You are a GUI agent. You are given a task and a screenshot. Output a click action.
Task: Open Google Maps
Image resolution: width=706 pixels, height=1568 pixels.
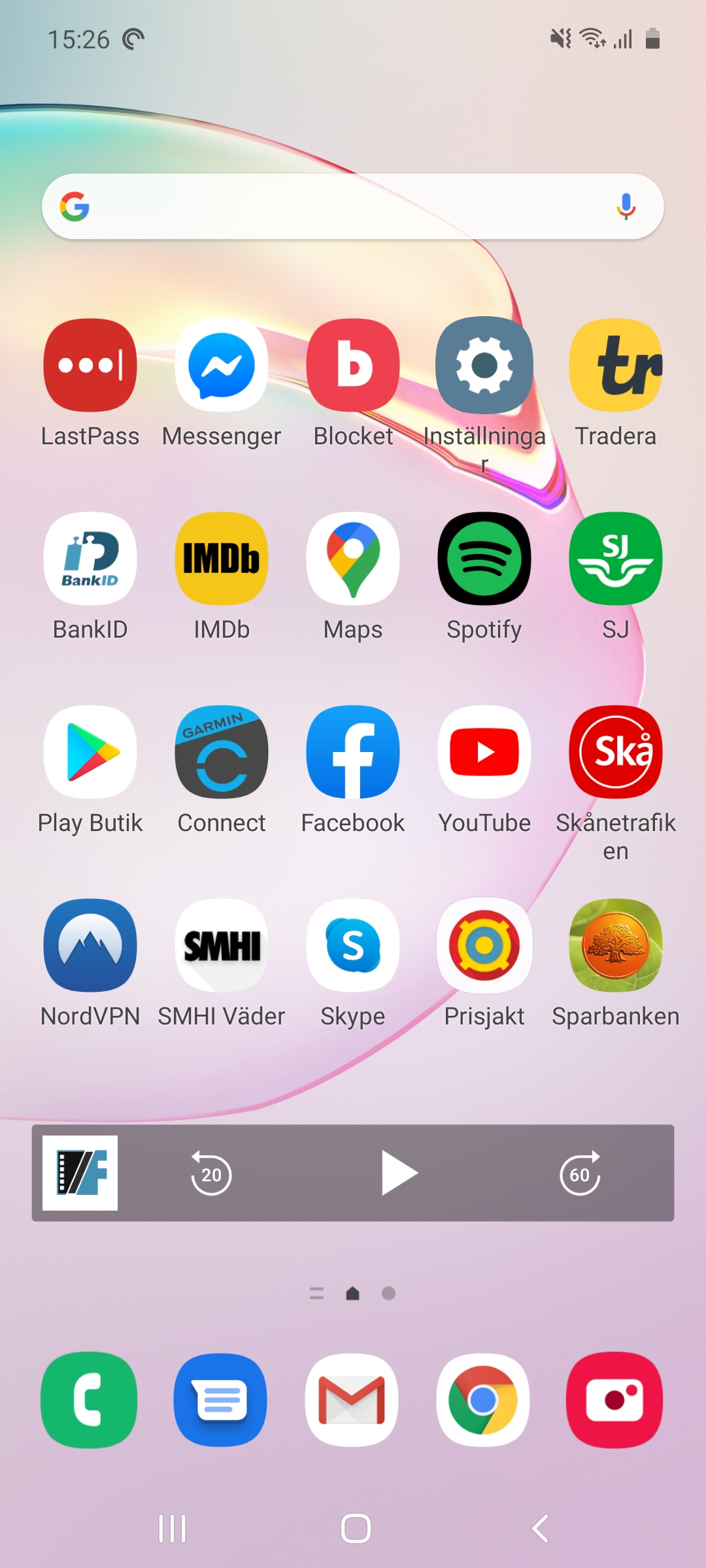[353, 559]
